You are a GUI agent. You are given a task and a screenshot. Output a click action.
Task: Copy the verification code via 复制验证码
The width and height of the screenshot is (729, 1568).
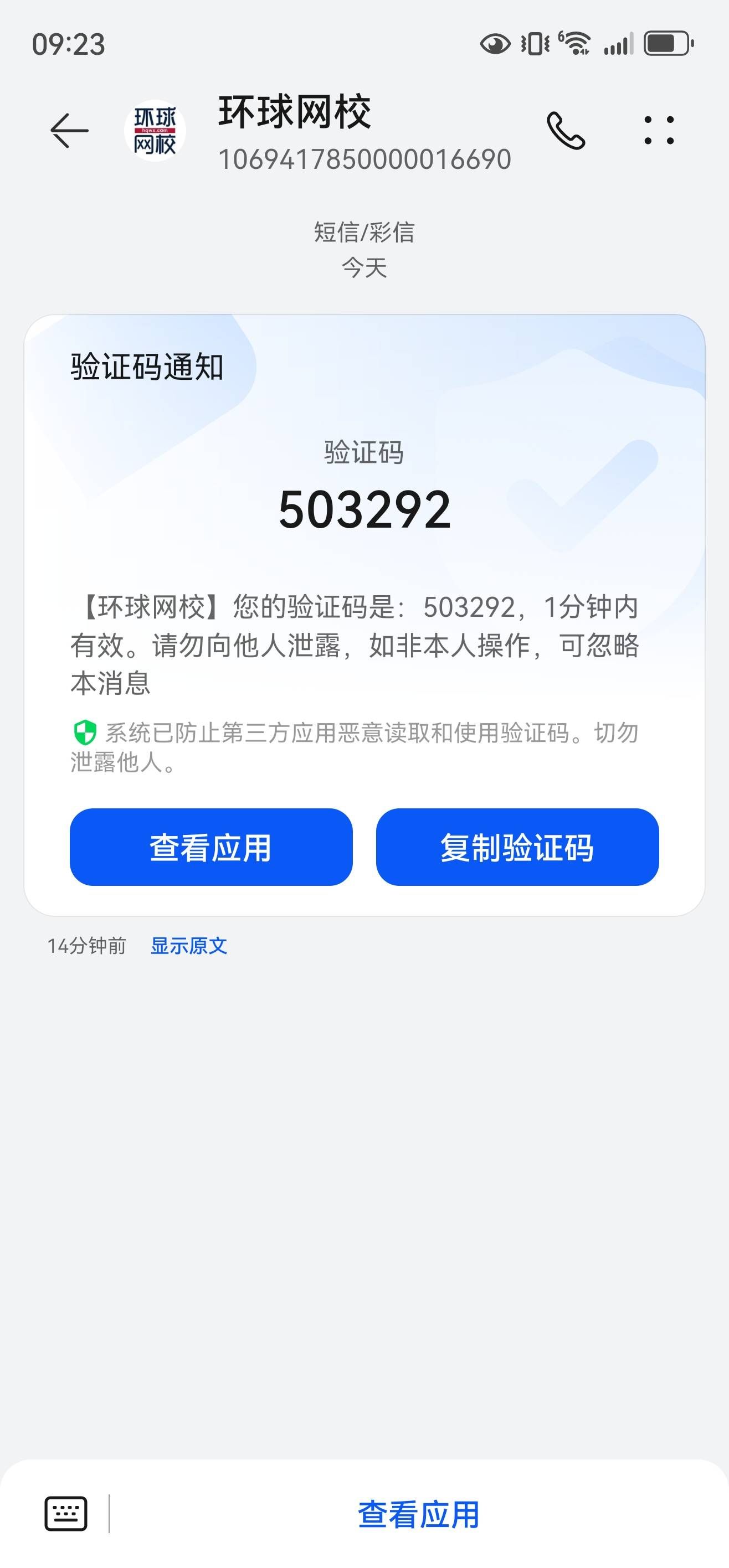(x=517, y=847)
